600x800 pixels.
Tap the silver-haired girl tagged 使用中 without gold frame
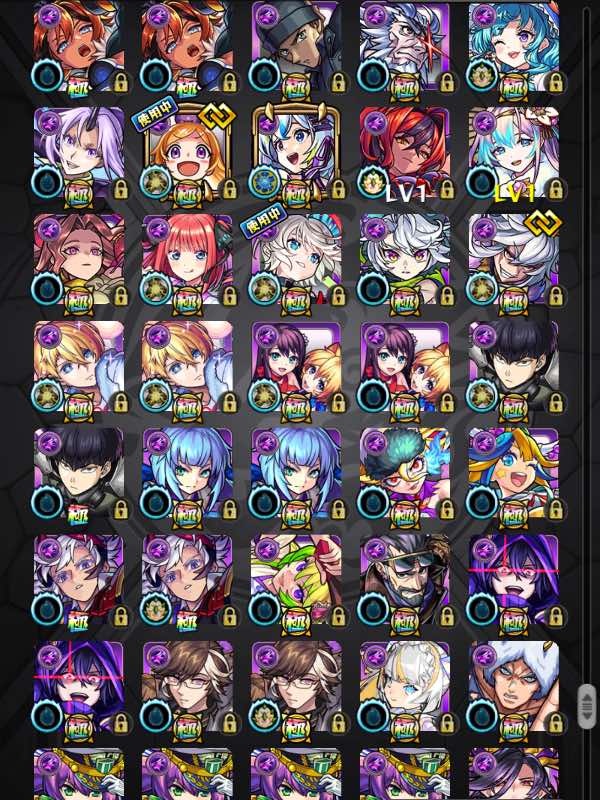296,260
